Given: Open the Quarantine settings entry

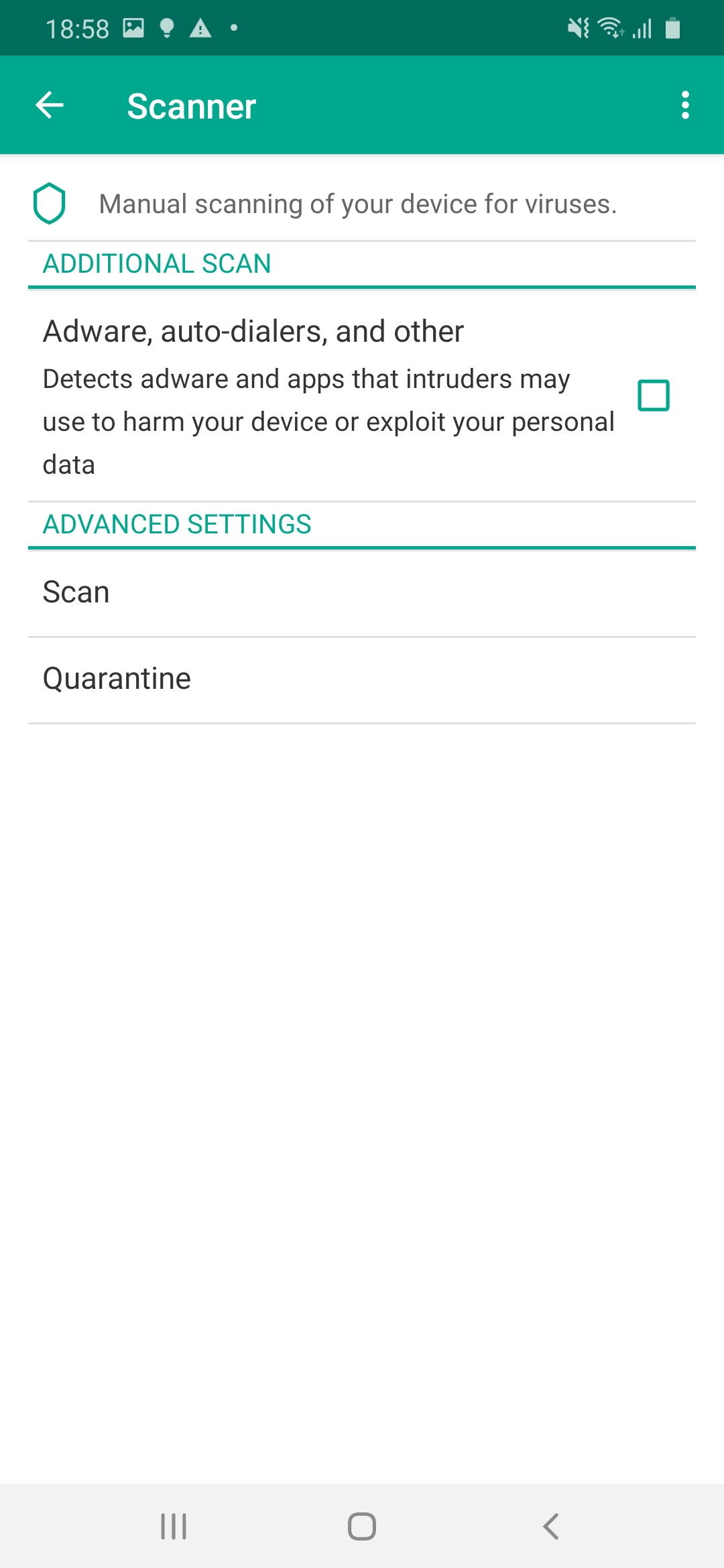Looking at the screenshot, I should point(362,678).
